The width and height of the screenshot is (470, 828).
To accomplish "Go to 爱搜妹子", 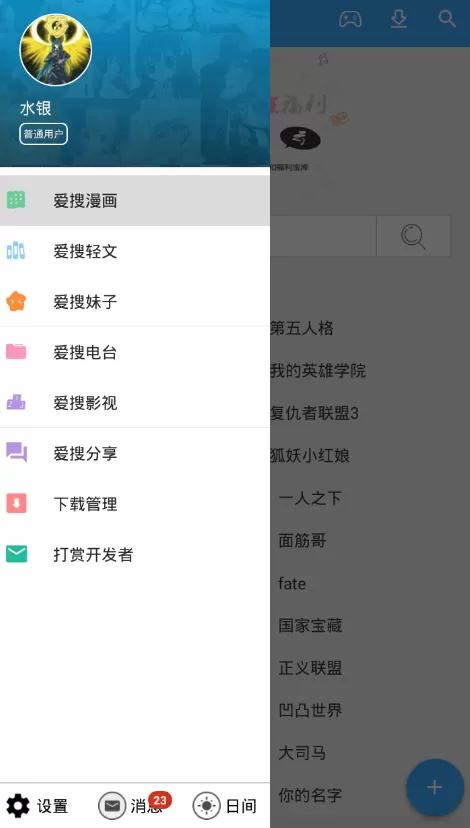I will pos(135,302).
